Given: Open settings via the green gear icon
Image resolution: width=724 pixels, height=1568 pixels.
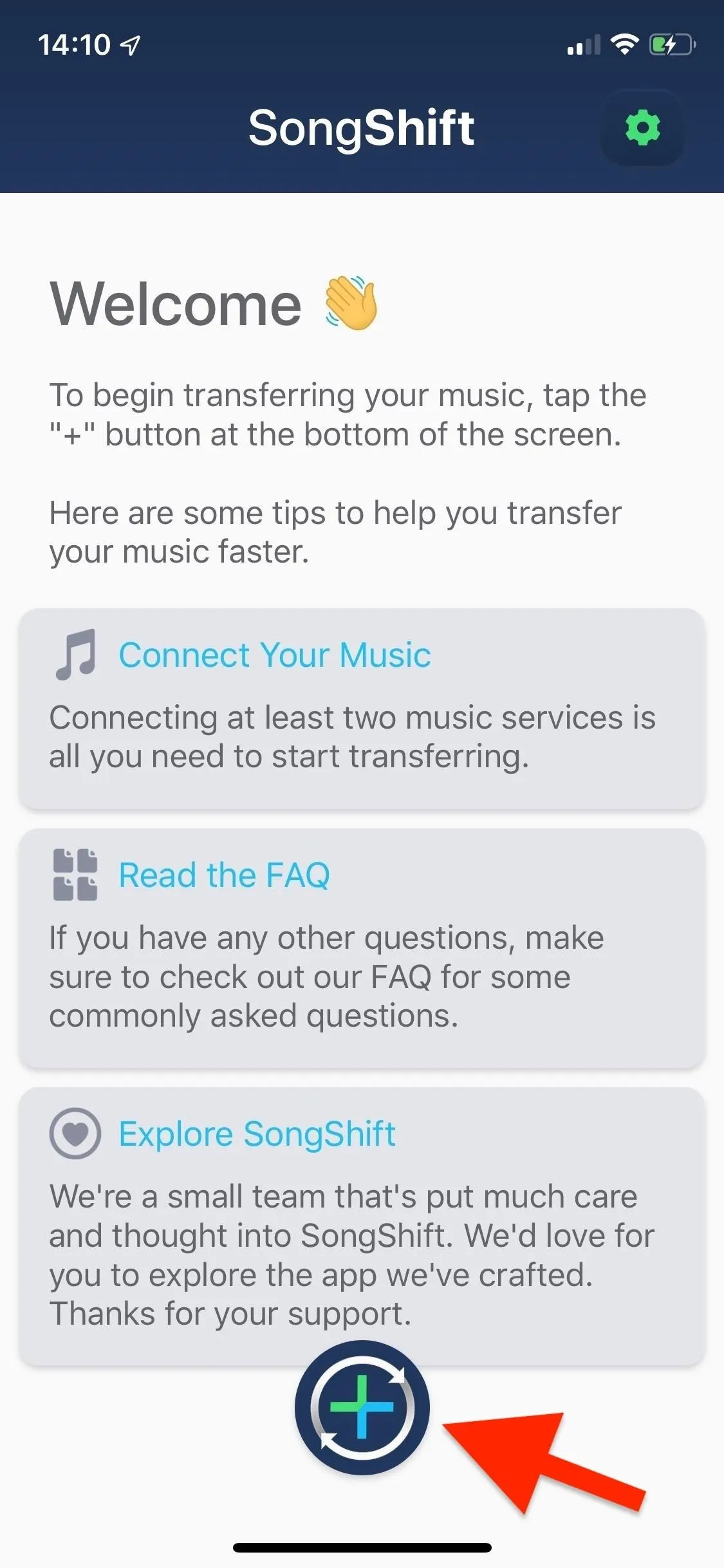Looking at the screenshot, I should click(x=642, y=127).
